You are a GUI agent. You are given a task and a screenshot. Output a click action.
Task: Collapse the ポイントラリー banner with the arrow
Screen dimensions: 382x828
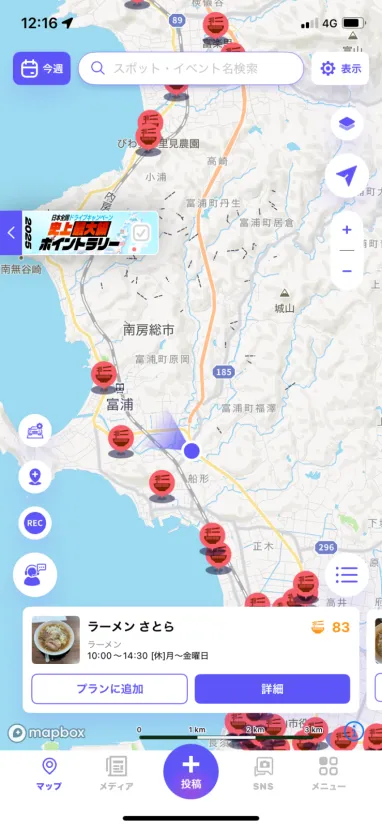click(x=11, y=232)
